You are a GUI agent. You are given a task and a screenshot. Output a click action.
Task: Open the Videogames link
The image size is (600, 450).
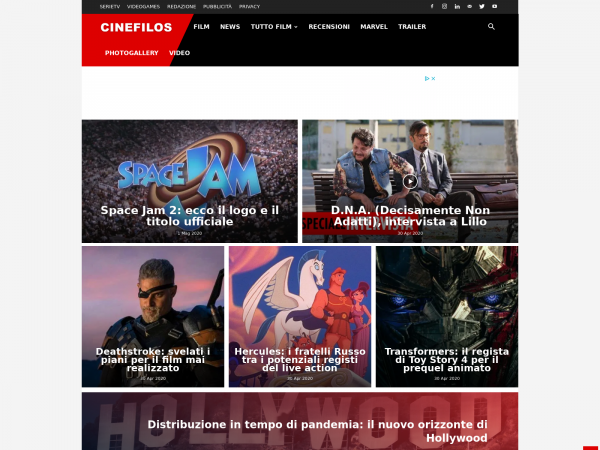pos(143,6)
